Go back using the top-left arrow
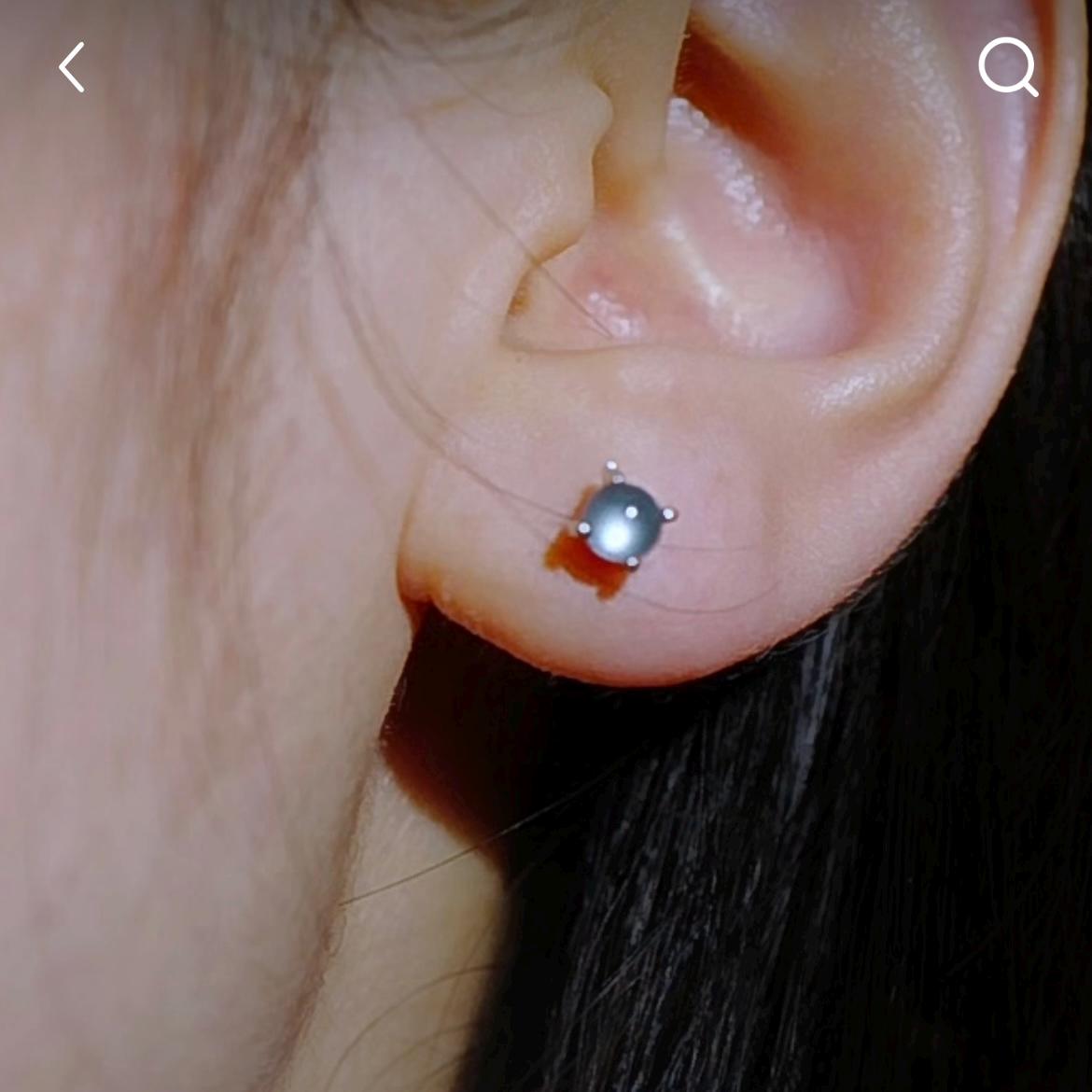1092x1092 pixels. click(72, 67)
